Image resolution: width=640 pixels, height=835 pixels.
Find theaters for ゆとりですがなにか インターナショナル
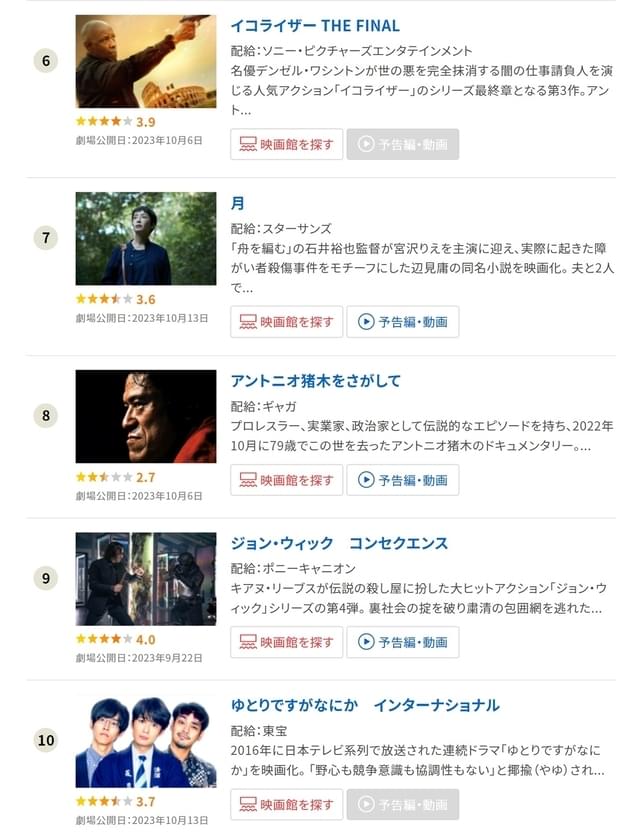coord(287,804)
